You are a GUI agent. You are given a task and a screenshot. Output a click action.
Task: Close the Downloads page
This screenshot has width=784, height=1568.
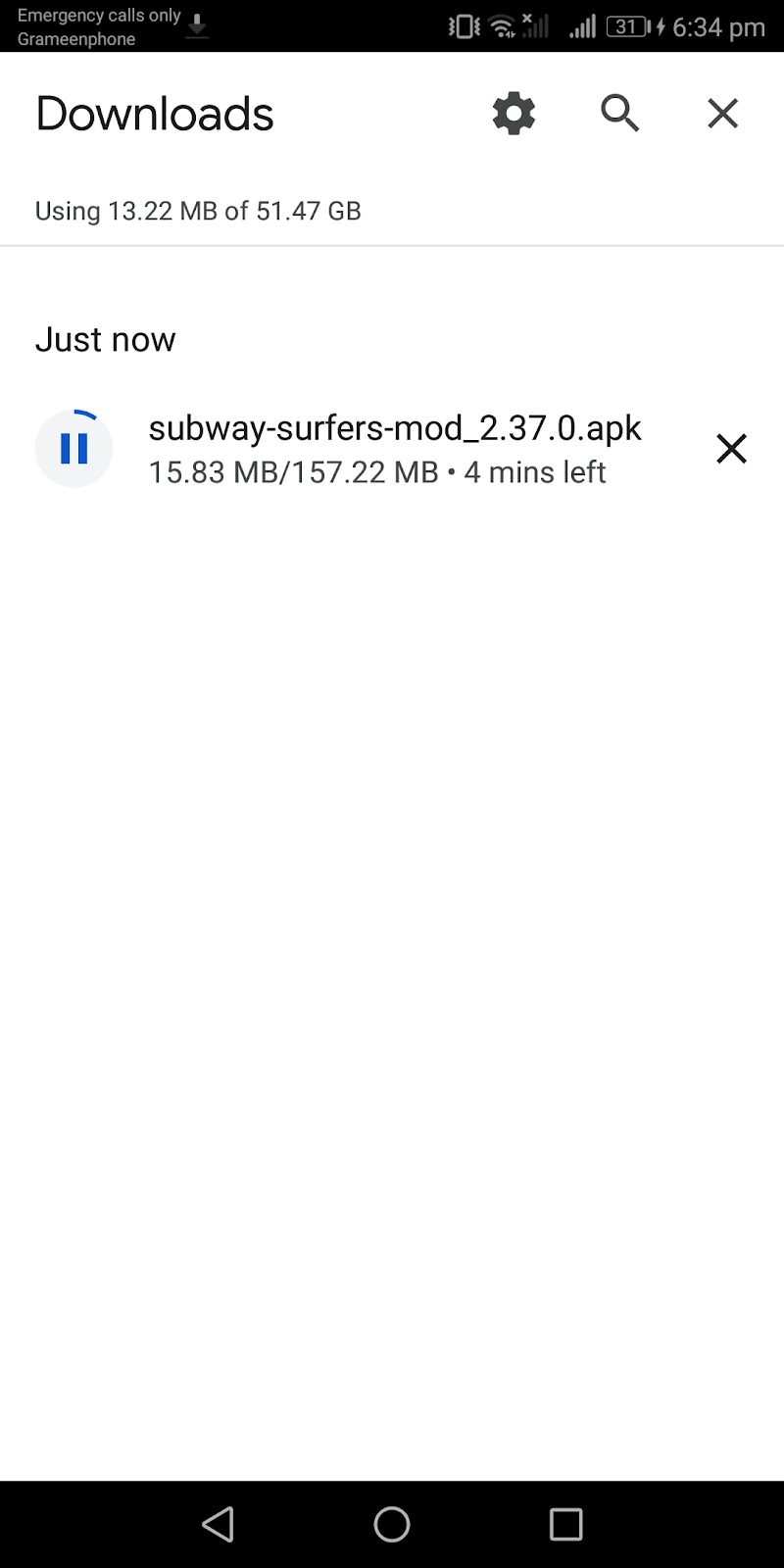[x=723, y=114]
